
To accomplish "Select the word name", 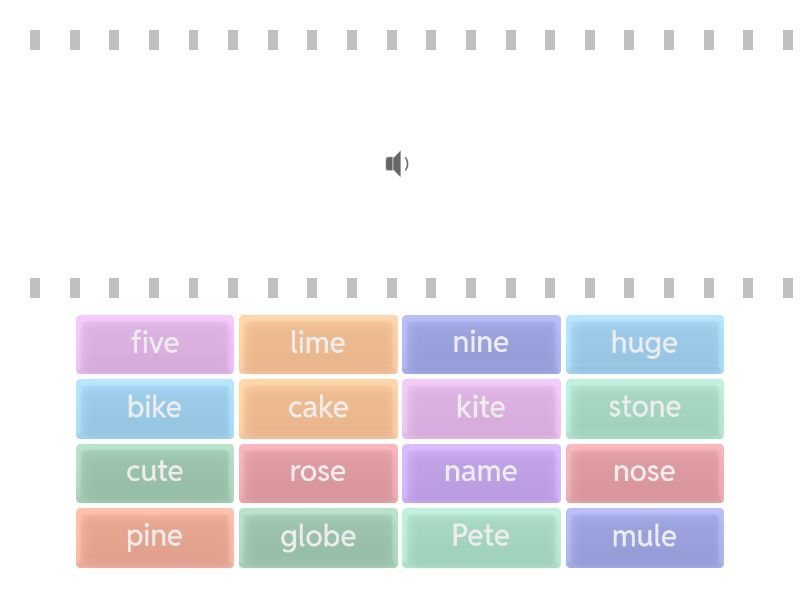I will tap(481, 472).
